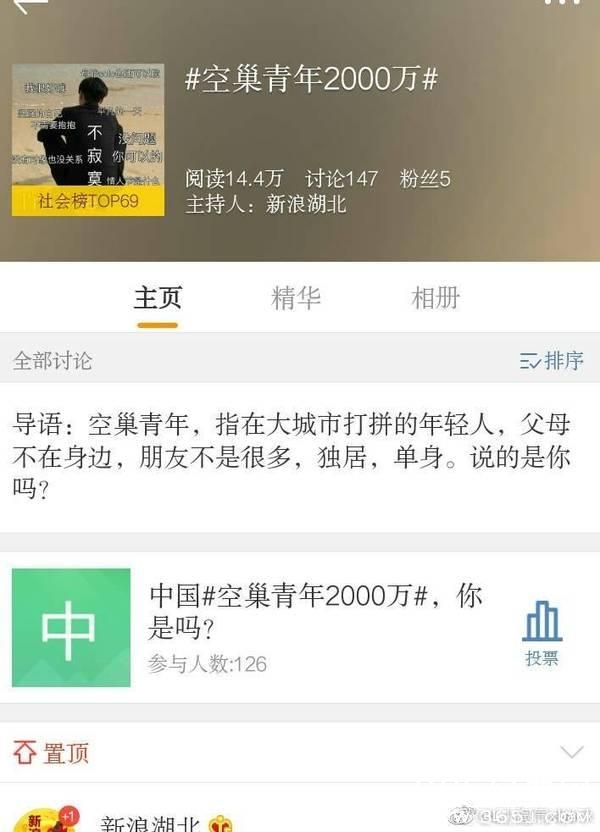
Task: Open the 相册 tab
Action: click(436, 298)
